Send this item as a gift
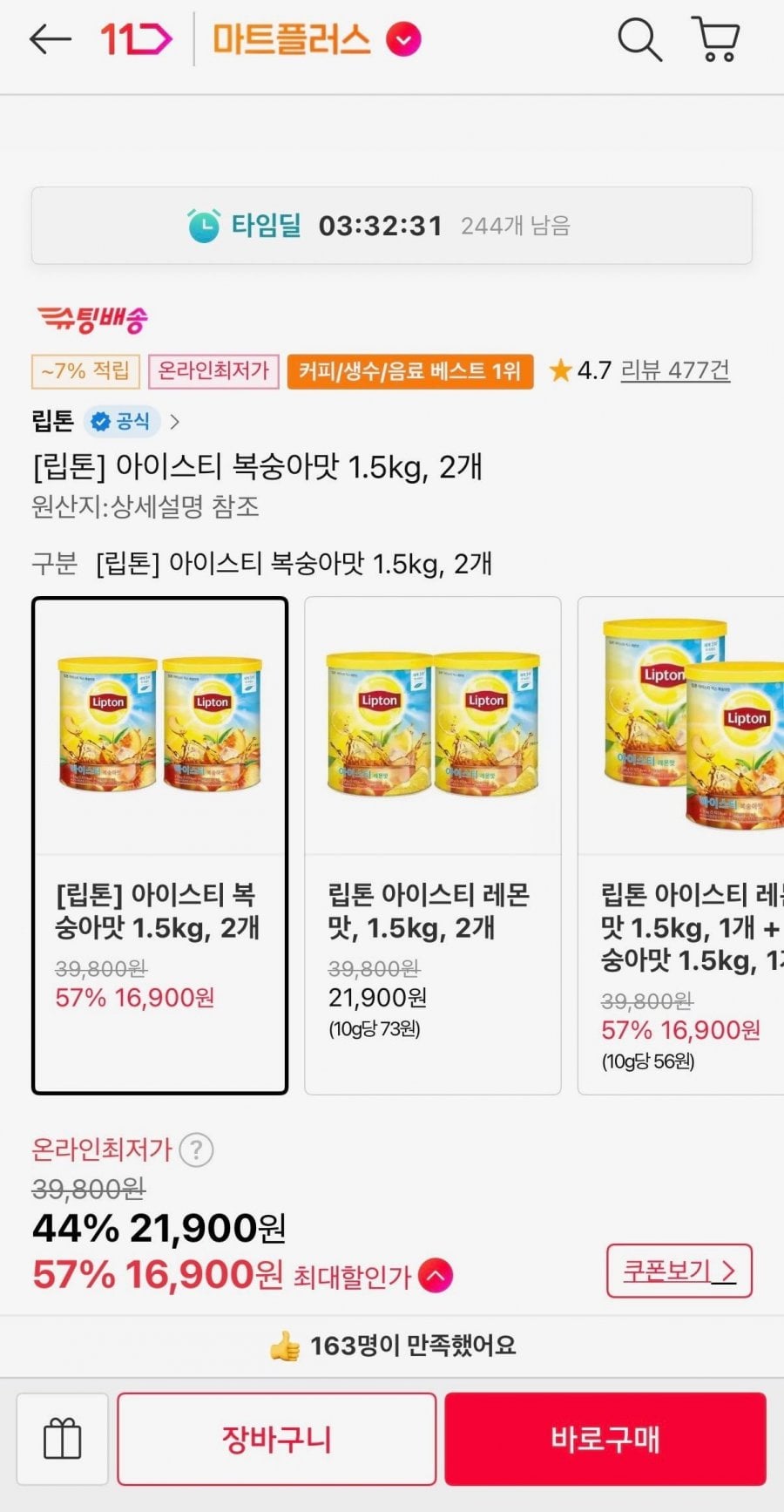The width and height of the screenshot is (784, 1512). pyautogui.click(x=63, y=1439)
